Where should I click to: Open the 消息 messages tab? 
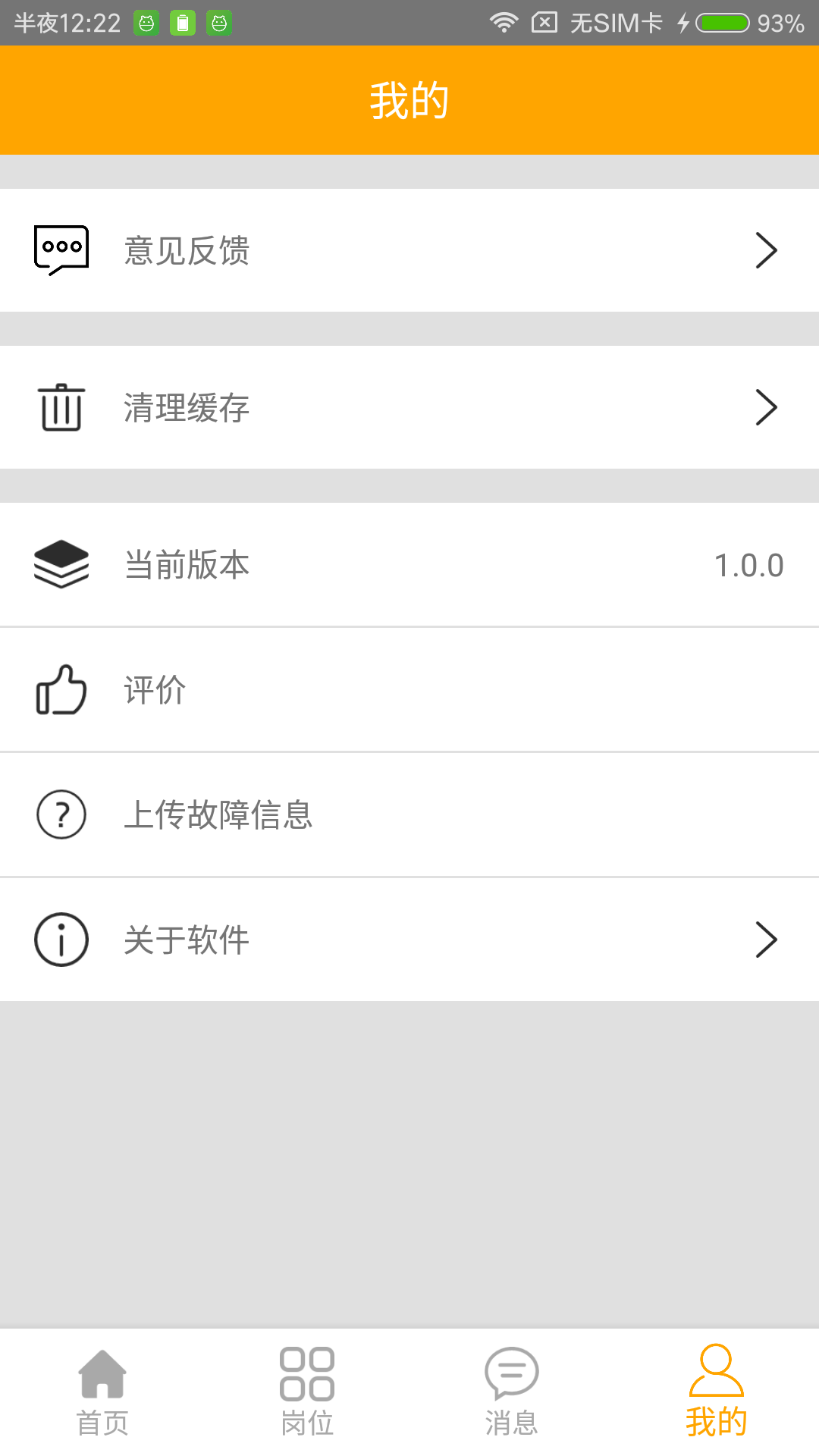(512, 1392)
